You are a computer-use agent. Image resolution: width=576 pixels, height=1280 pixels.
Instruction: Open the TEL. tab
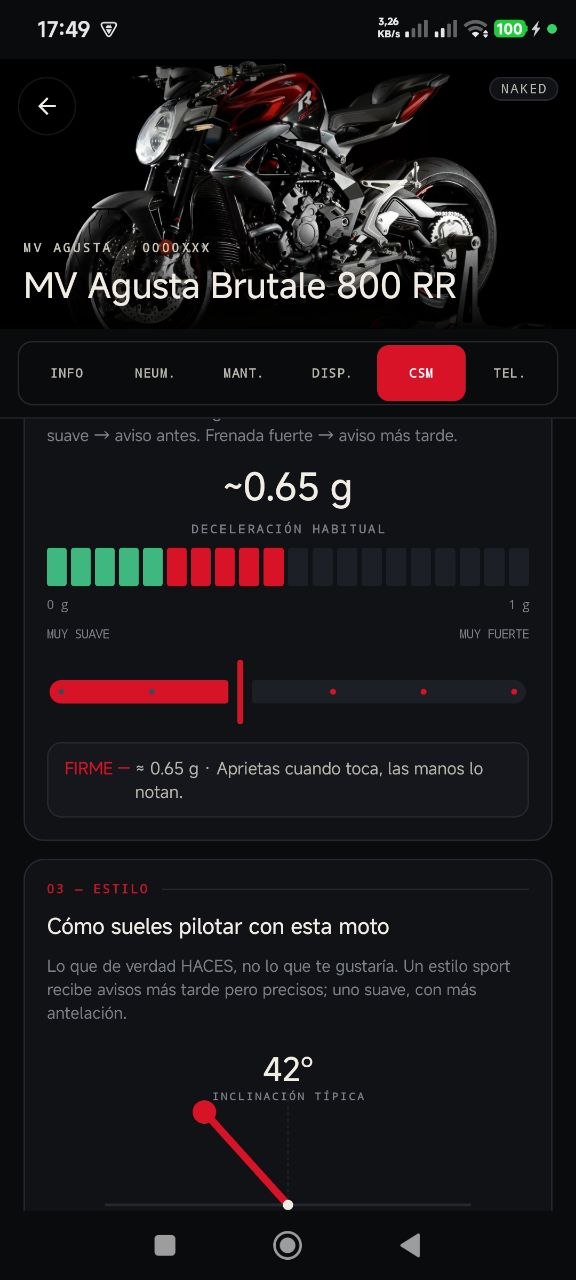509,373
